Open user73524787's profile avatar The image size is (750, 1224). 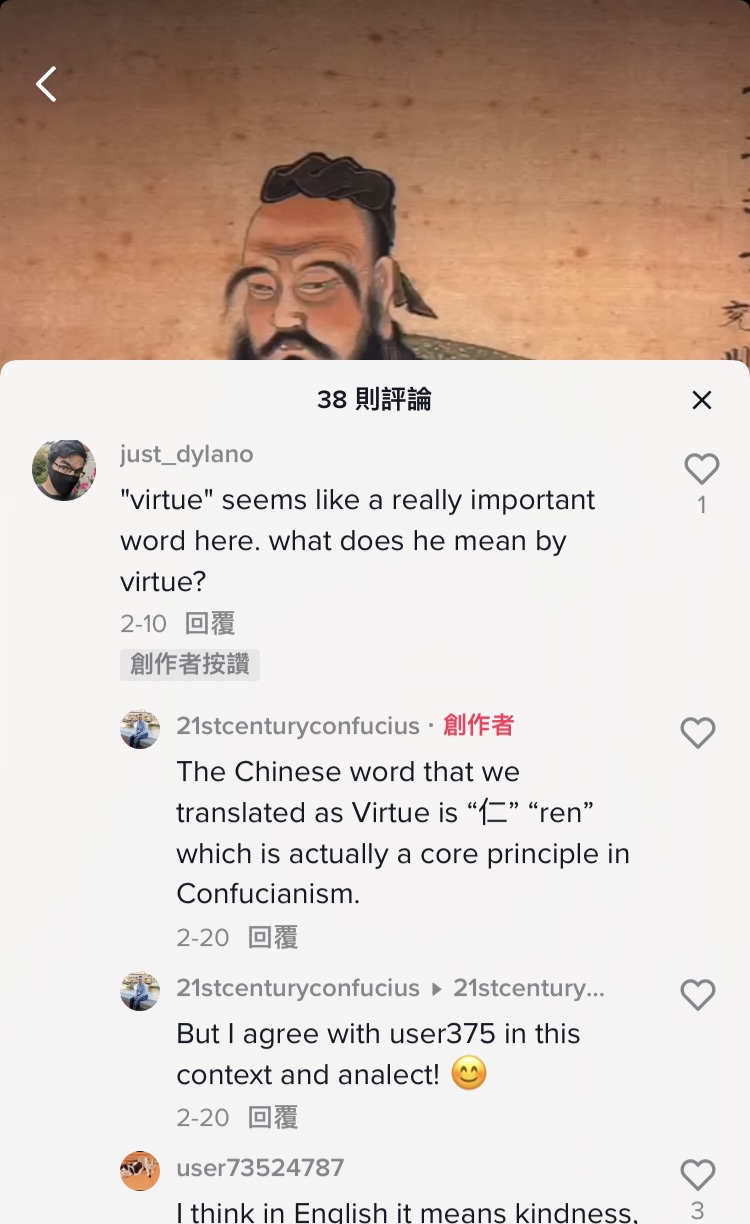point(140,1170)
